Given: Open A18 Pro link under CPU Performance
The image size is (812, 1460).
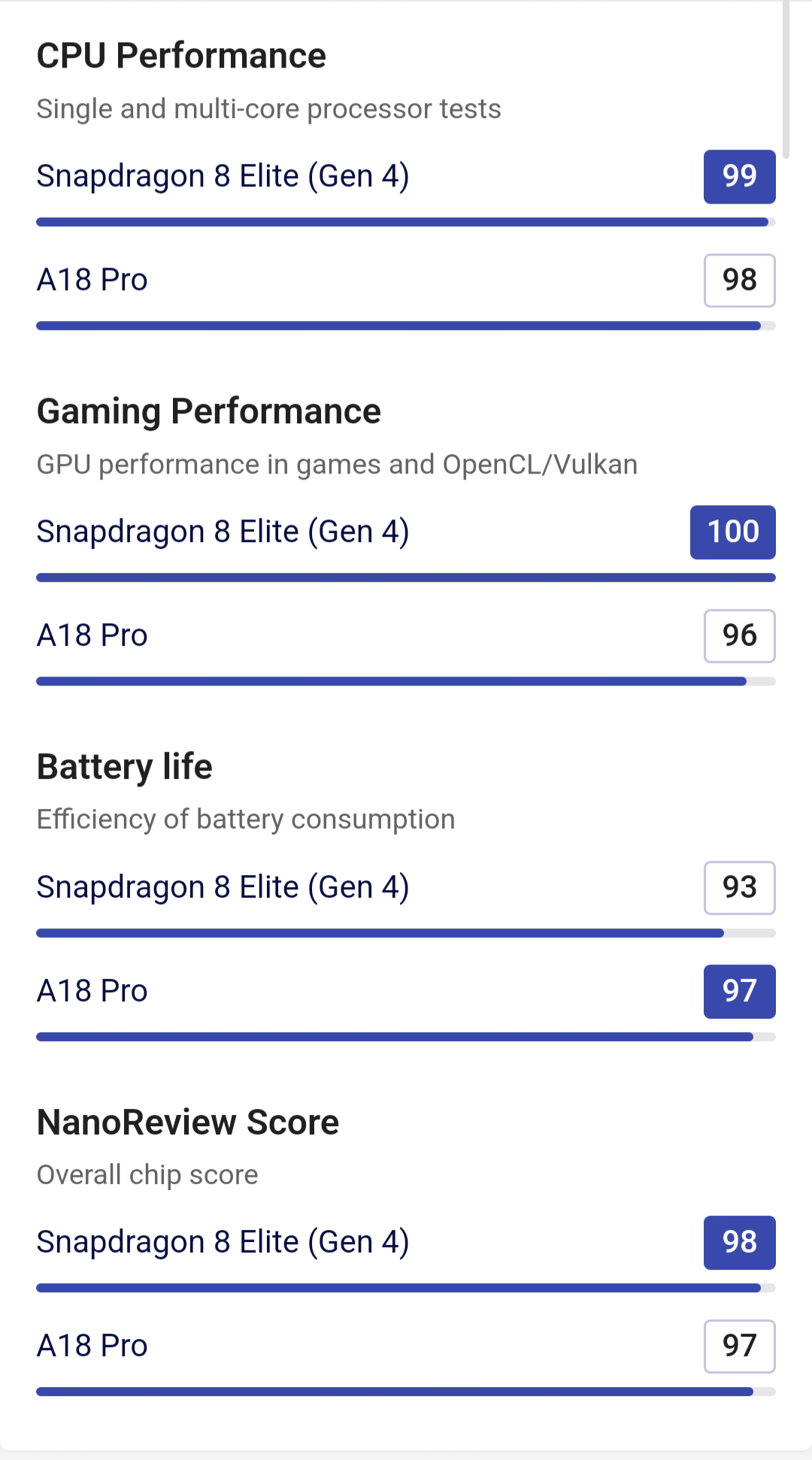Looking at the screenshot, I should pos(92,280).
